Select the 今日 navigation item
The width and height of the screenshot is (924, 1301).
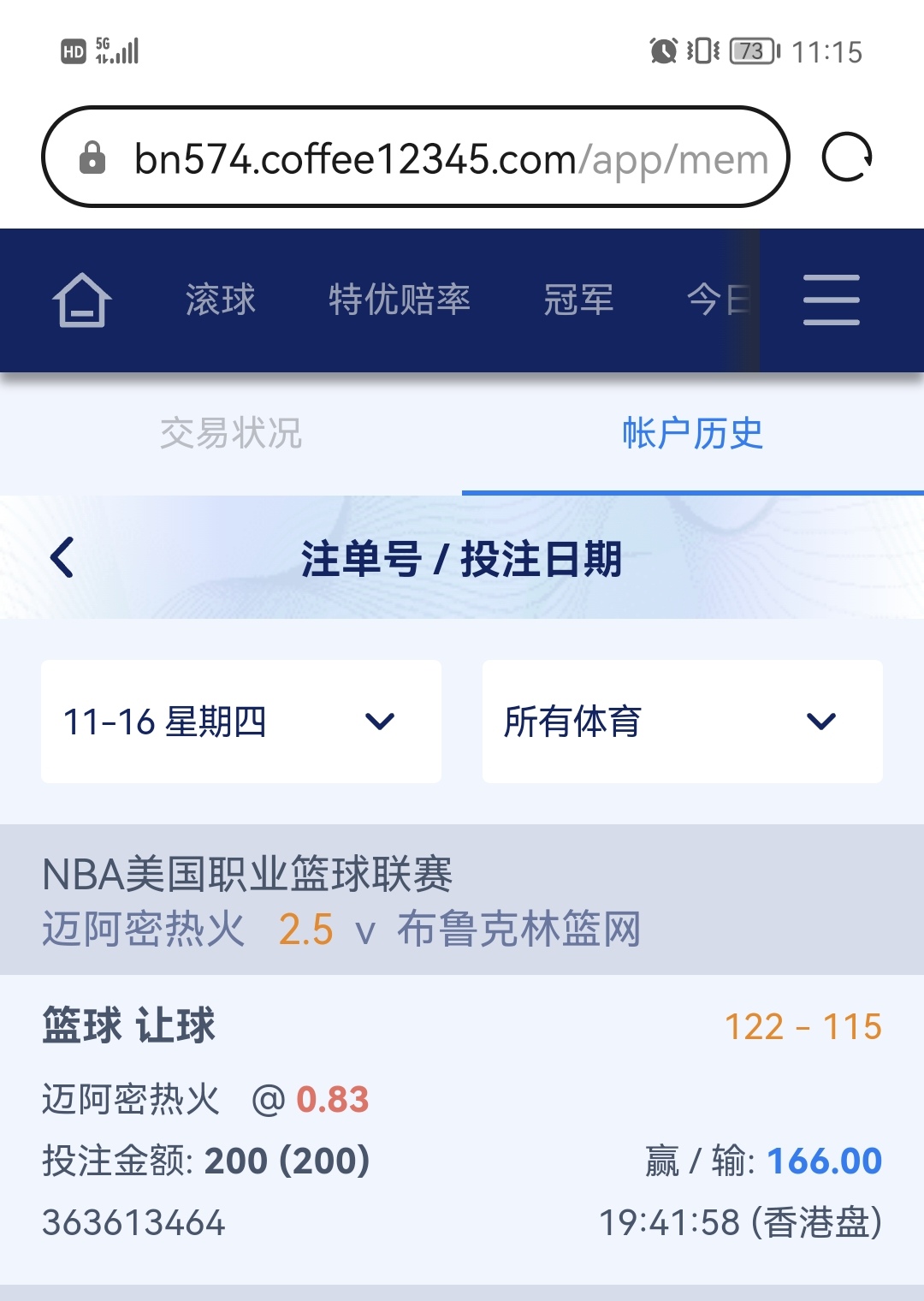[x=719, y=300]
